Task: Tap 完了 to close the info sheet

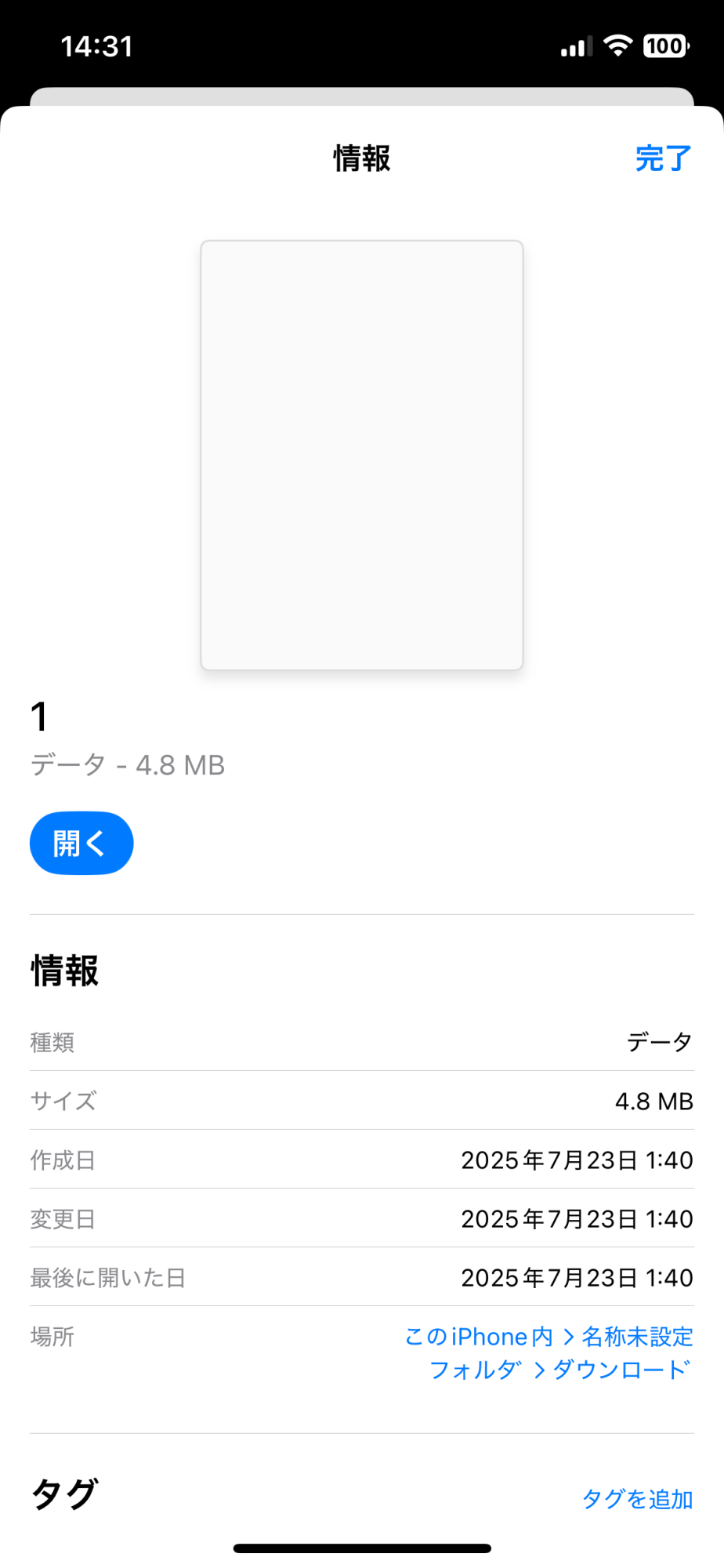Action: pyautogui.click(x=663, y=158)
